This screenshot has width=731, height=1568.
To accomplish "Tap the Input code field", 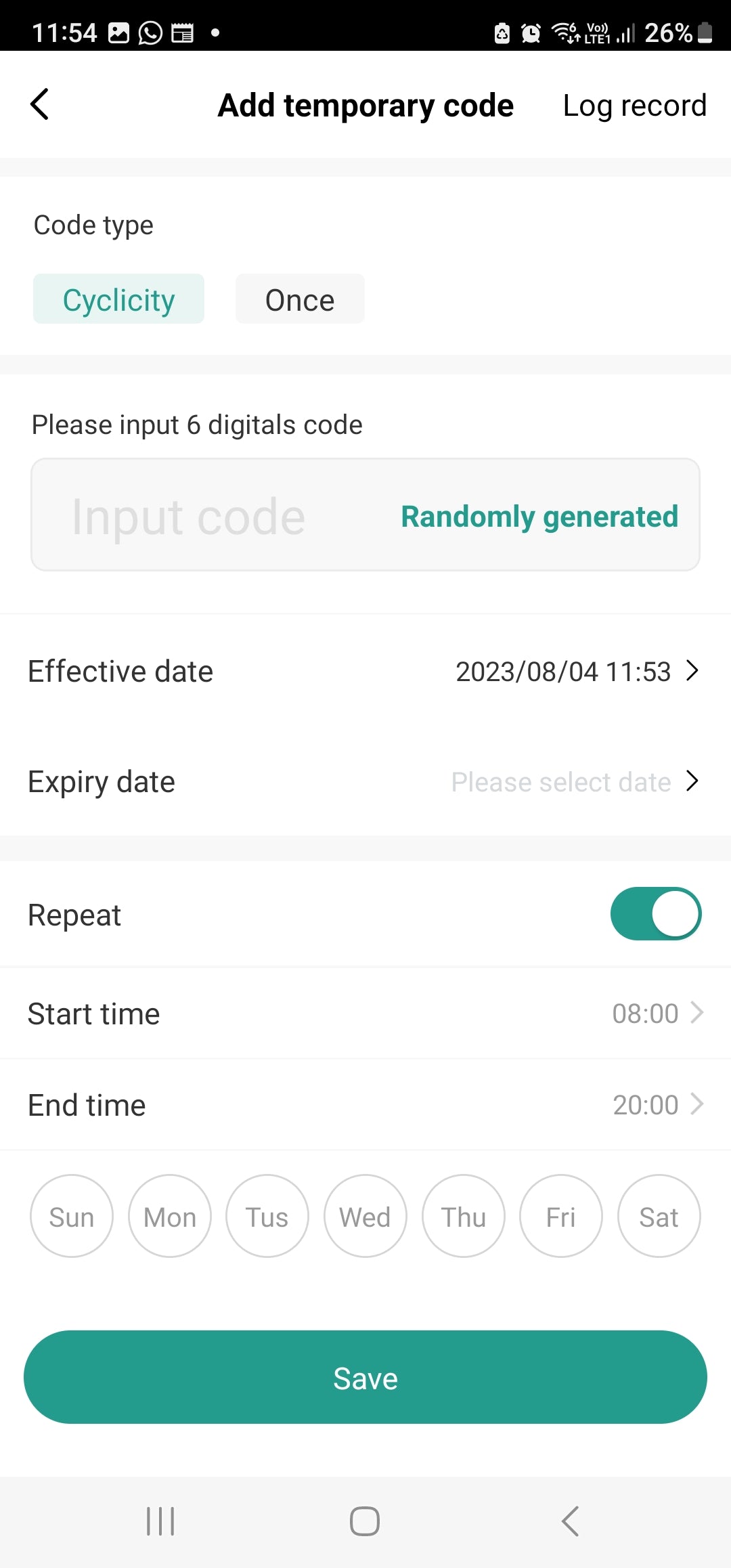I will pyautogui.click(x=189, y=516).
